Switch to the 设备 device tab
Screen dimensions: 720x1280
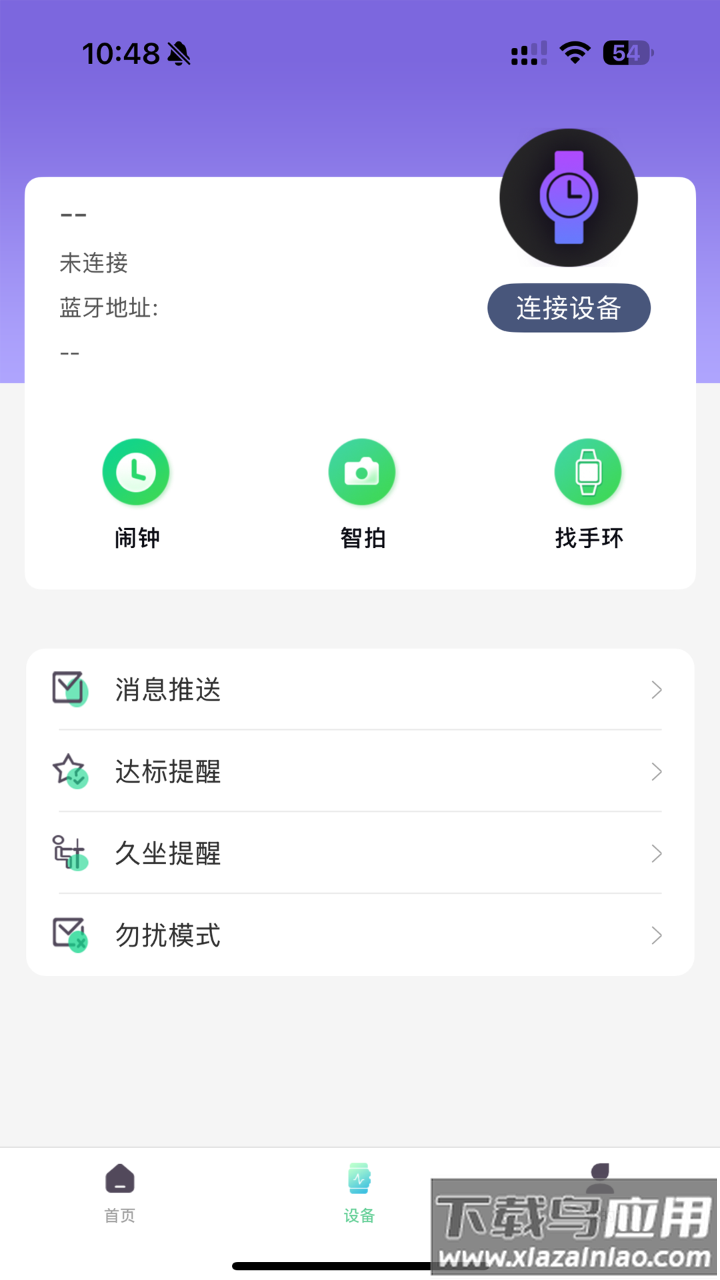point(359,1192)
